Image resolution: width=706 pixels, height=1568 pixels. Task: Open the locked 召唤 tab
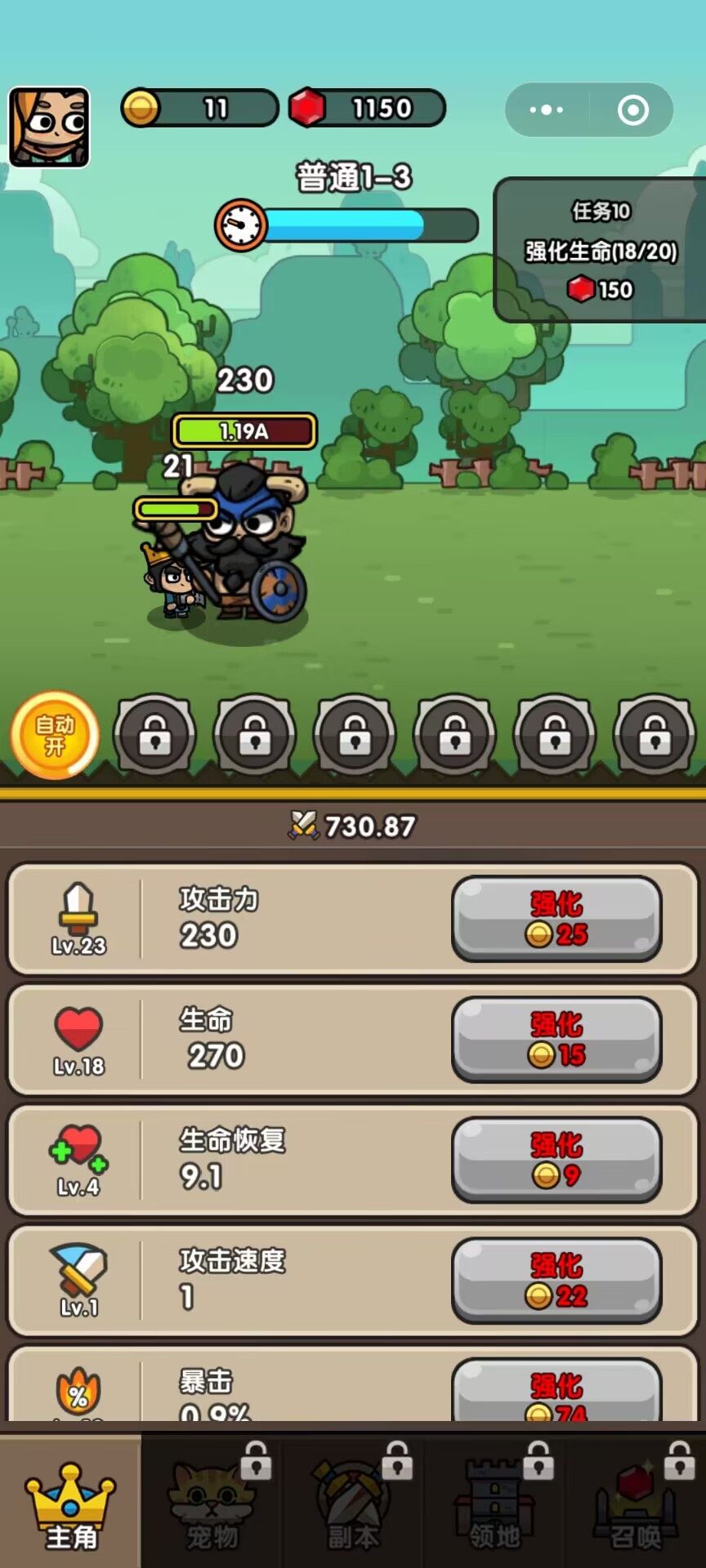pyautogui.click(x=636, y=1504)
